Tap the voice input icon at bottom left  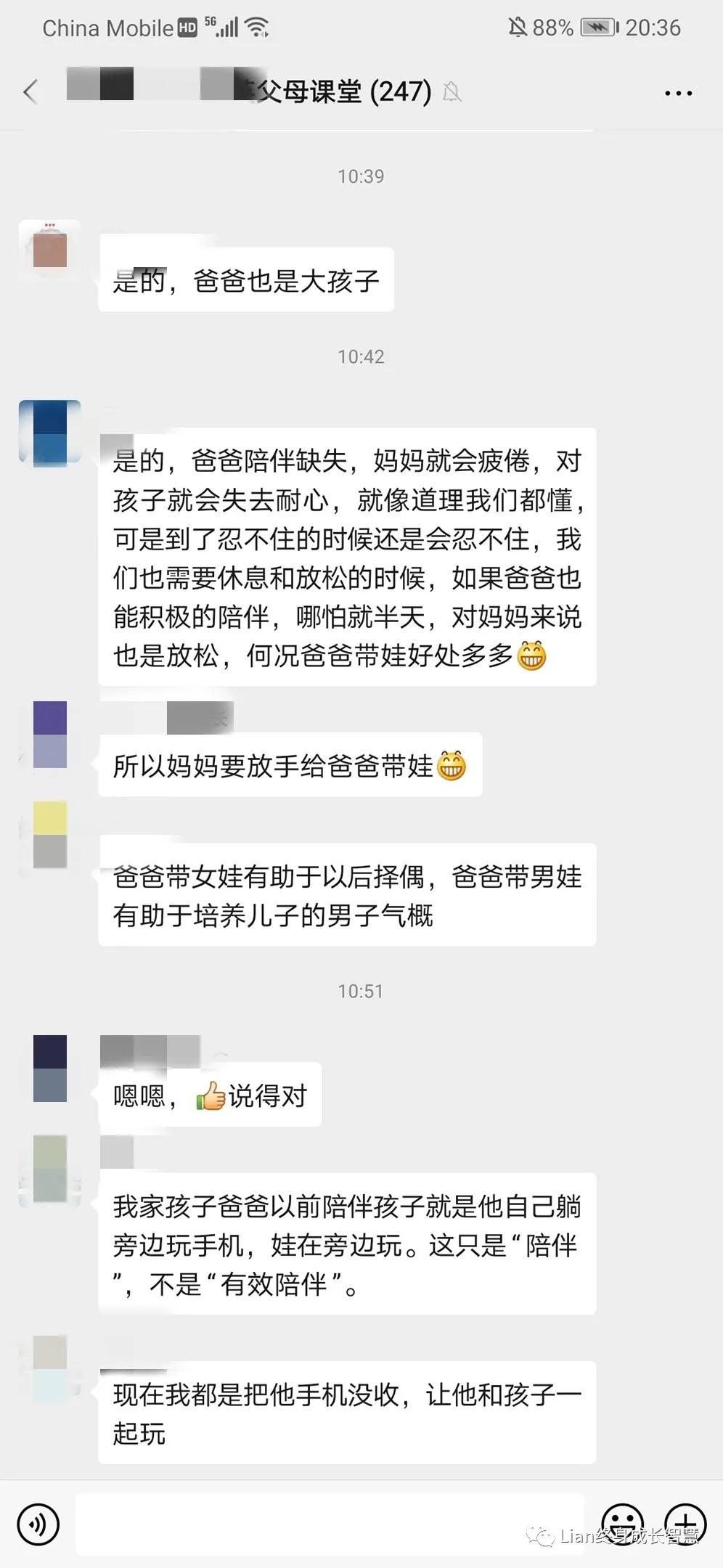pyautogui.click(x=40, y=1524)
